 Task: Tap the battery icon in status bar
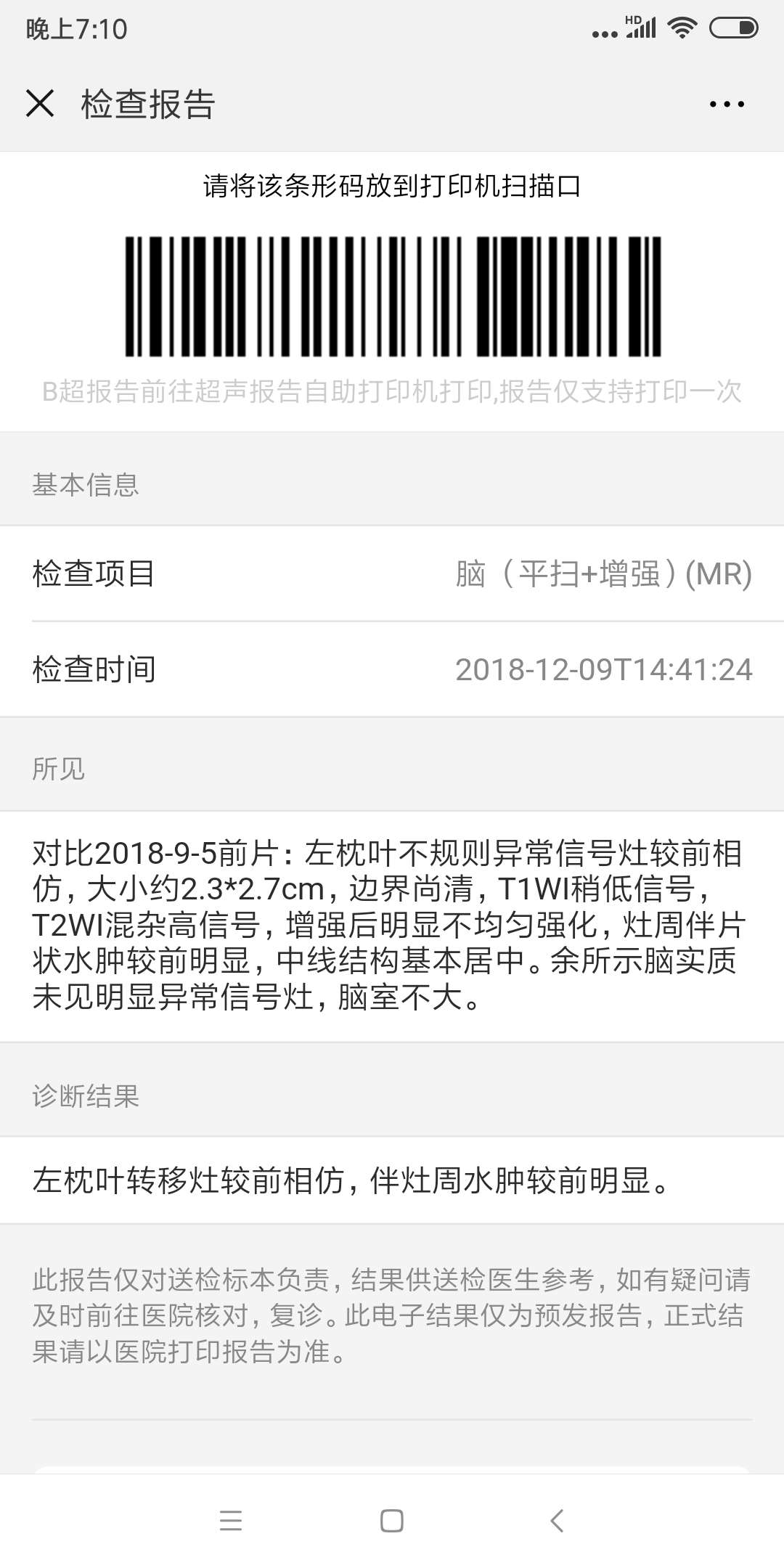(733, 26)
